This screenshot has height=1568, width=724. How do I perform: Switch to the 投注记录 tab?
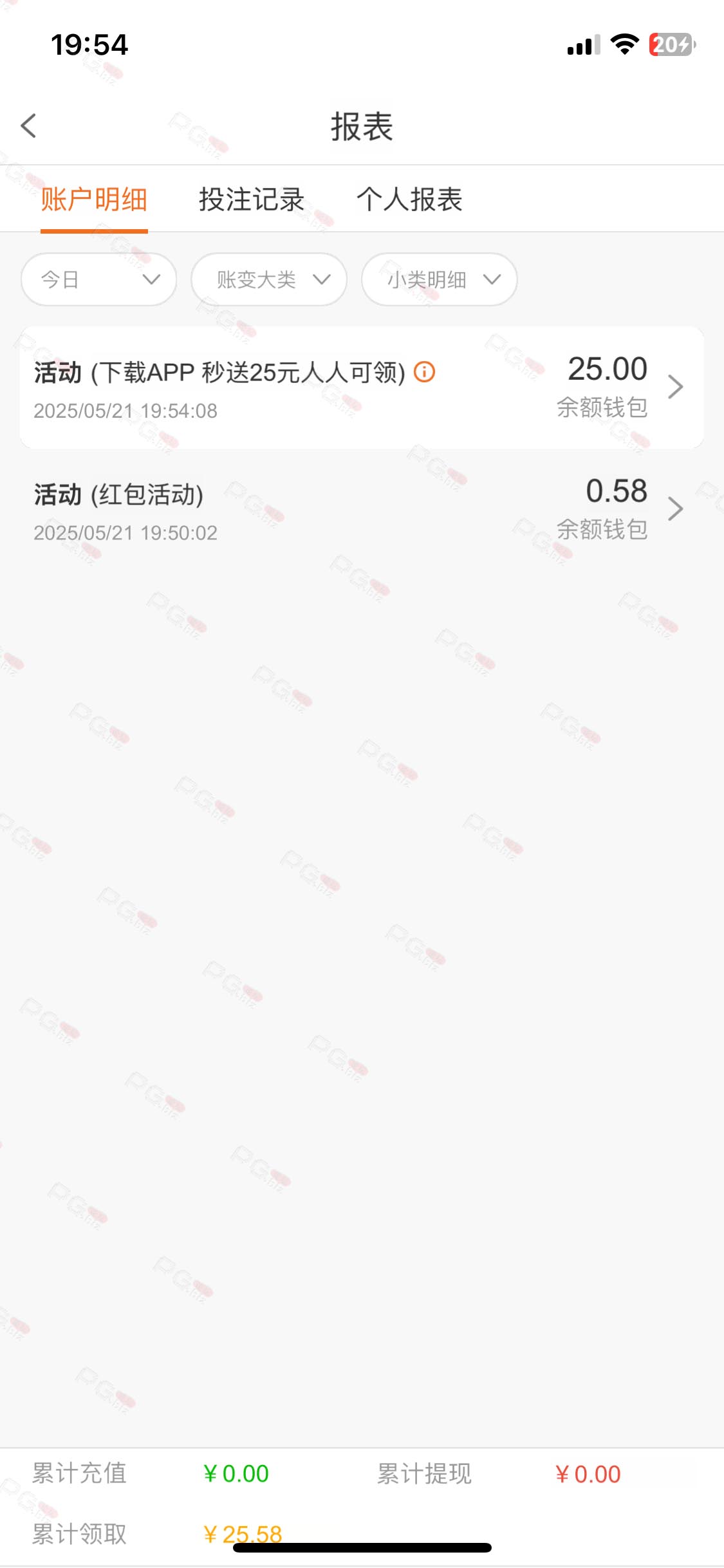point(252,200)
